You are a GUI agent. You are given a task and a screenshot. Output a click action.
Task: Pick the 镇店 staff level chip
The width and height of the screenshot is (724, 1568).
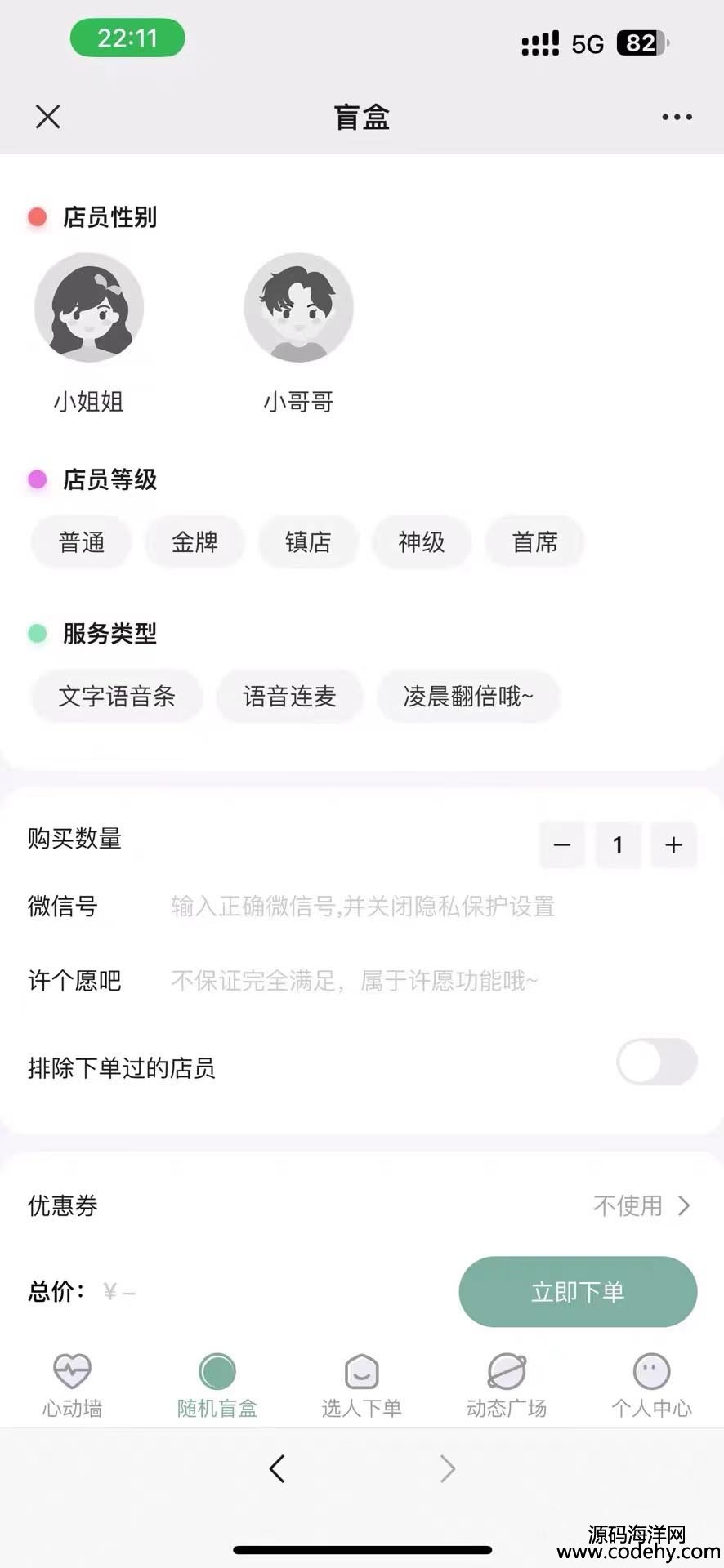(308, 542)
